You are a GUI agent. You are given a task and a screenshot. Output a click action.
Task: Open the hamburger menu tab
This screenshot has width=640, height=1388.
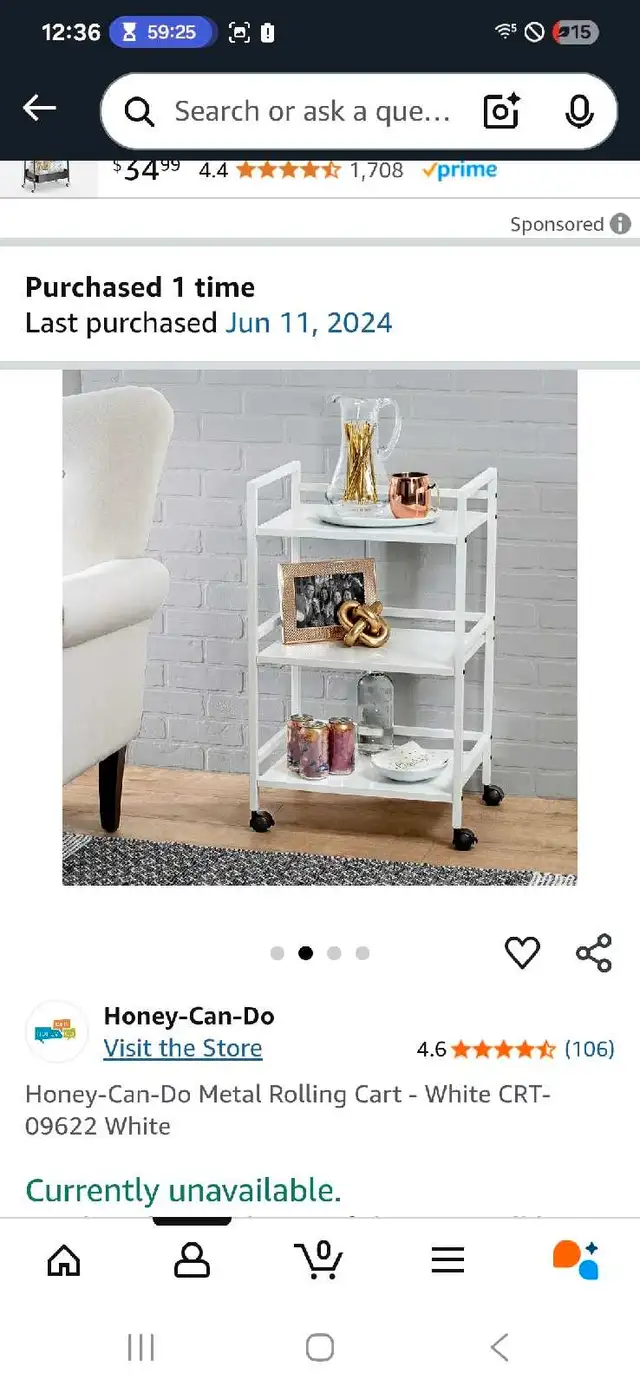pyautogui.click(x=448, y=1260)
